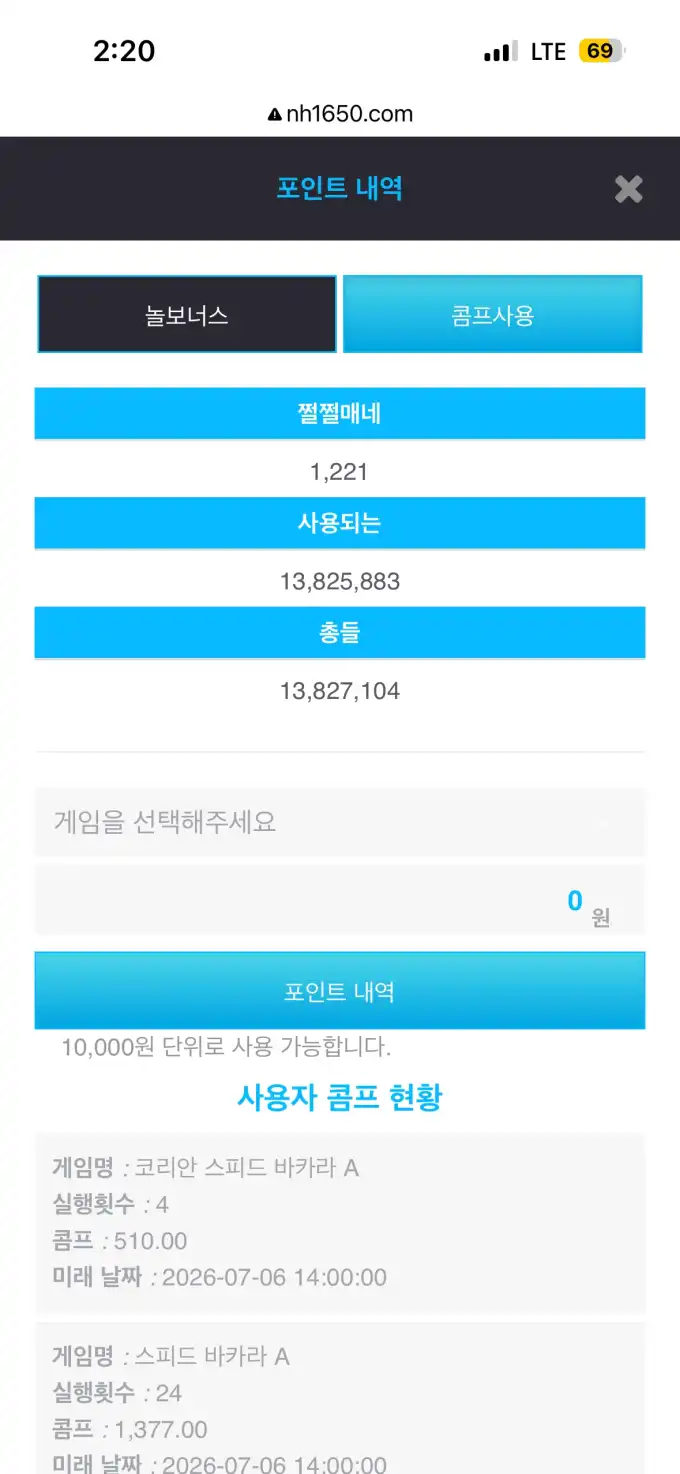Switch to the 콤프사용 tab
The height and width of the screenshot is (1474, 680).
click(x=492, y=315)
